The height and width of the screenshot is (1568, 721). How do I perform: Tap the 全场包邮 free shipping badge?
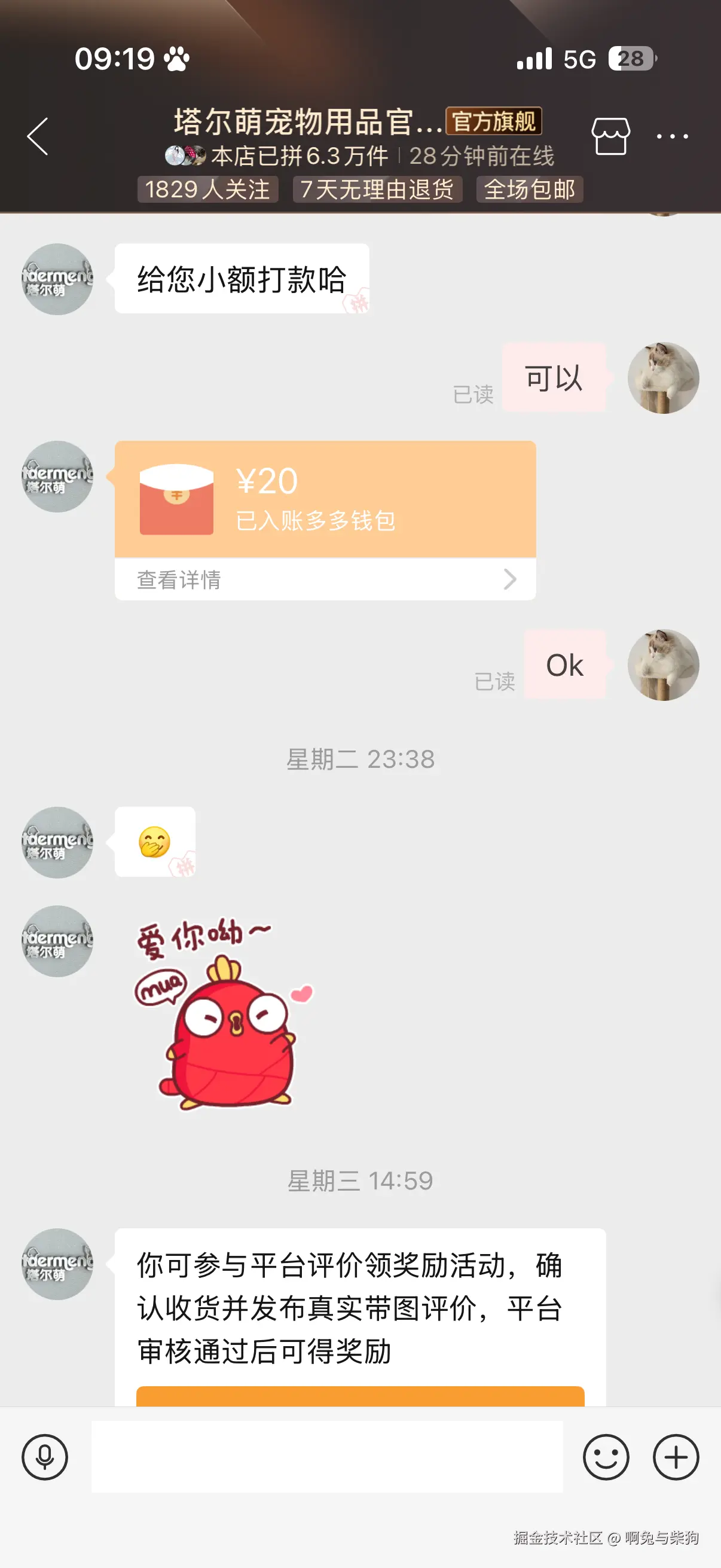pyautogui.click(x=528, y=190)
